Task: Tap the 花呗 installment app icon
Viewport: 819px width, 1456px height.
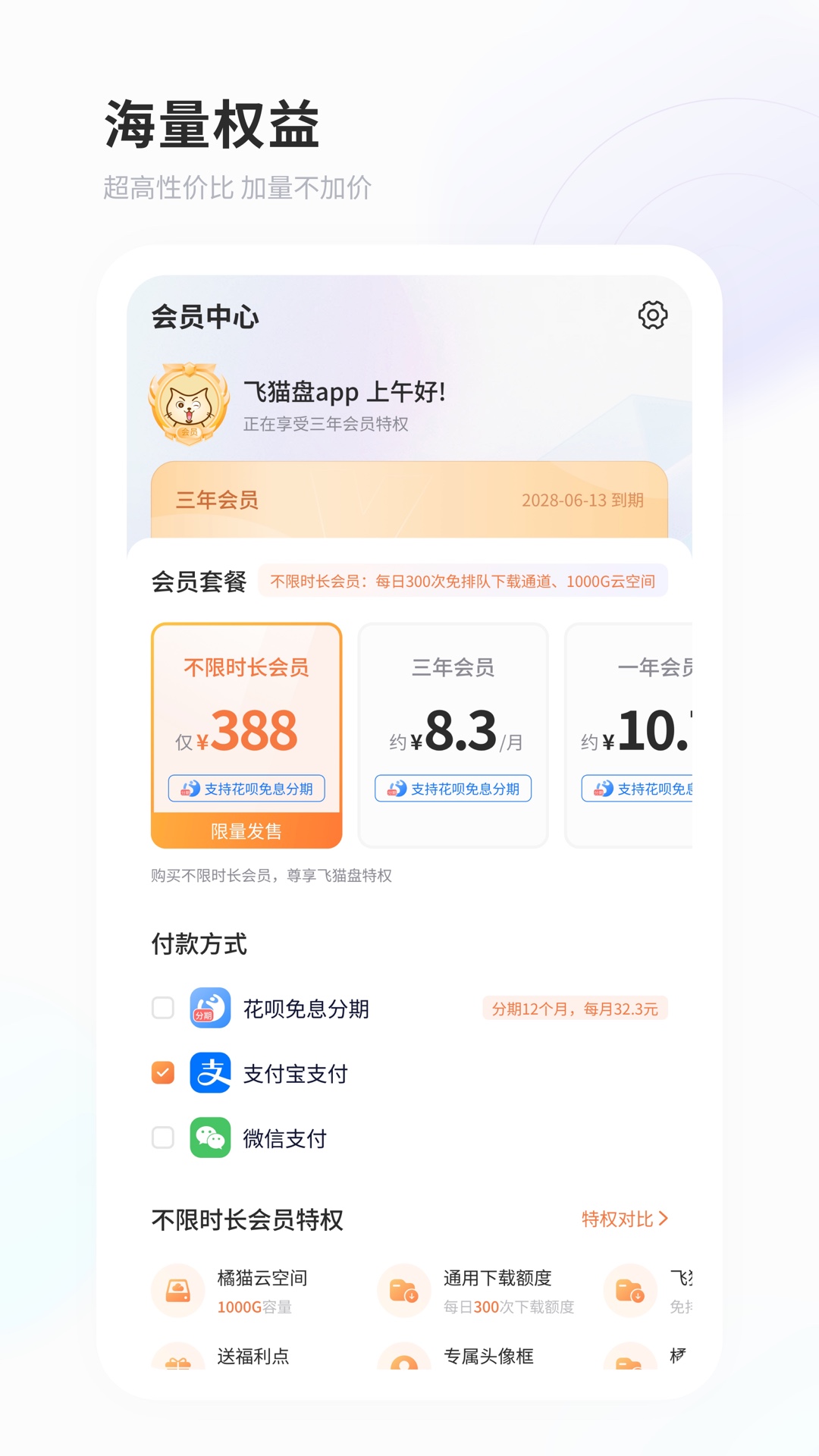Action: click(209, 1009)
